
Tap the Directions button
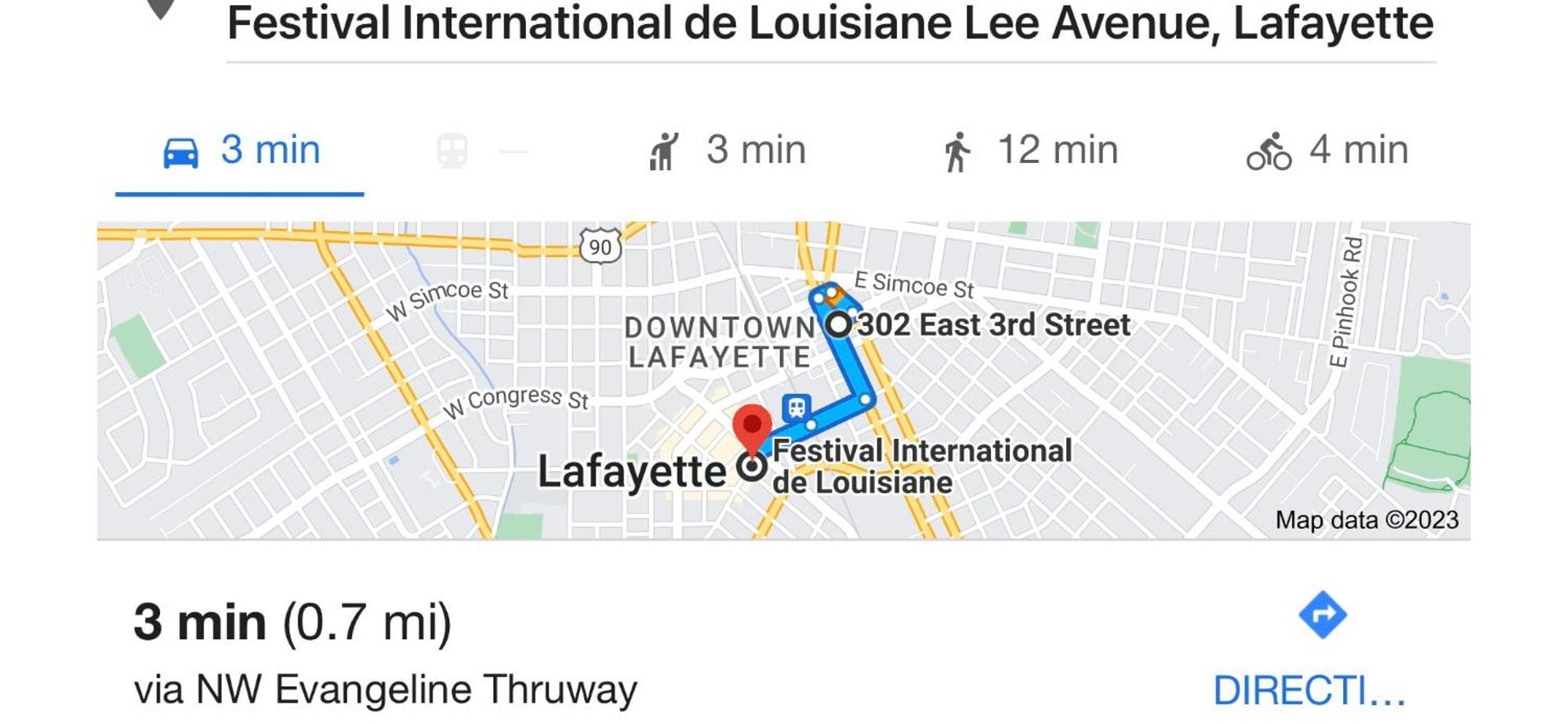[1322, 649]
